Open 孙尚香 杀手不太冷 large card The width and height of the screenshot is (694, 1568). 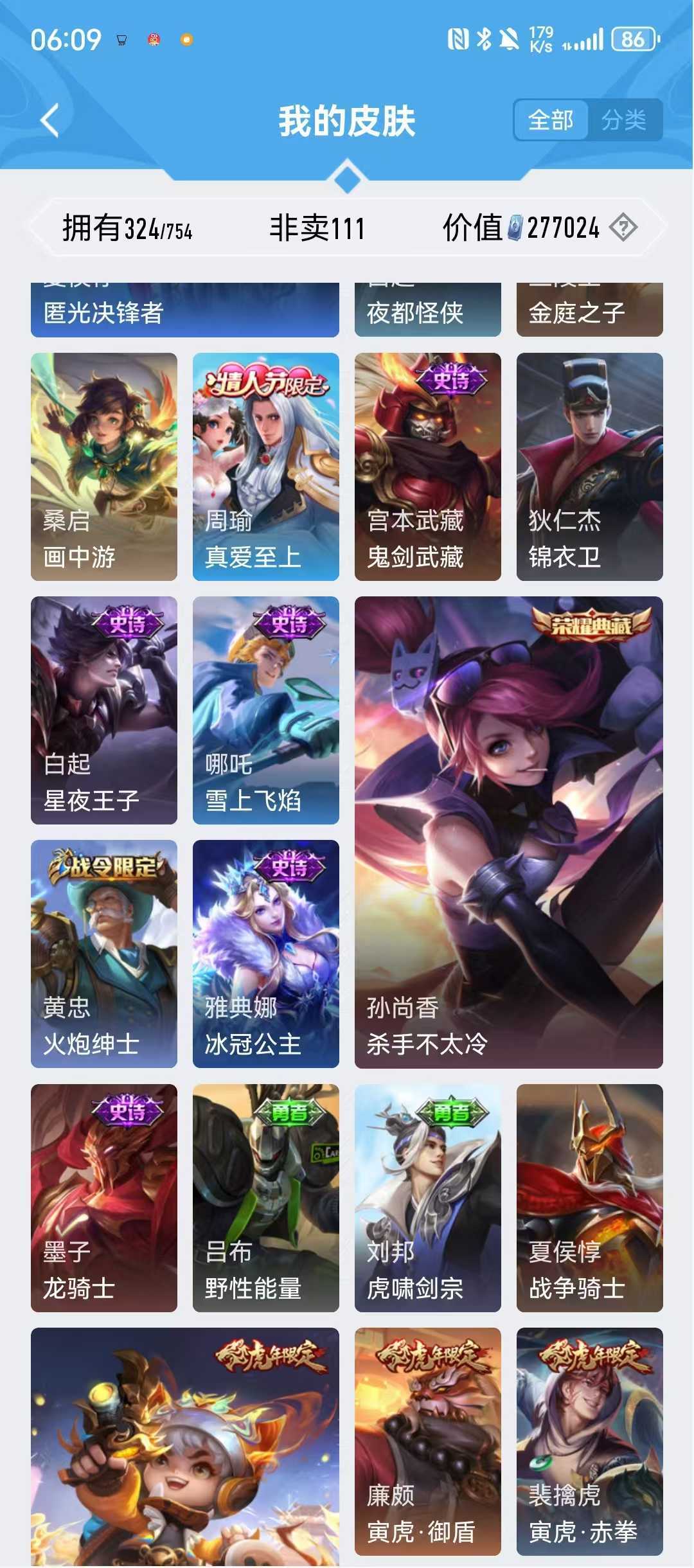(x=508, y=832)
